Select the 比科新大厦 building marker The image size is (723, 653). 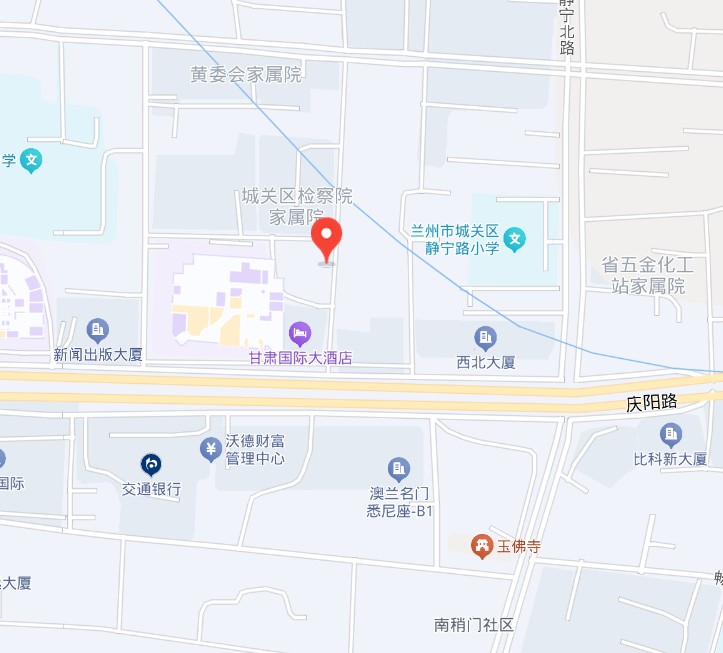pyautogui.click(x=670, y=434)
